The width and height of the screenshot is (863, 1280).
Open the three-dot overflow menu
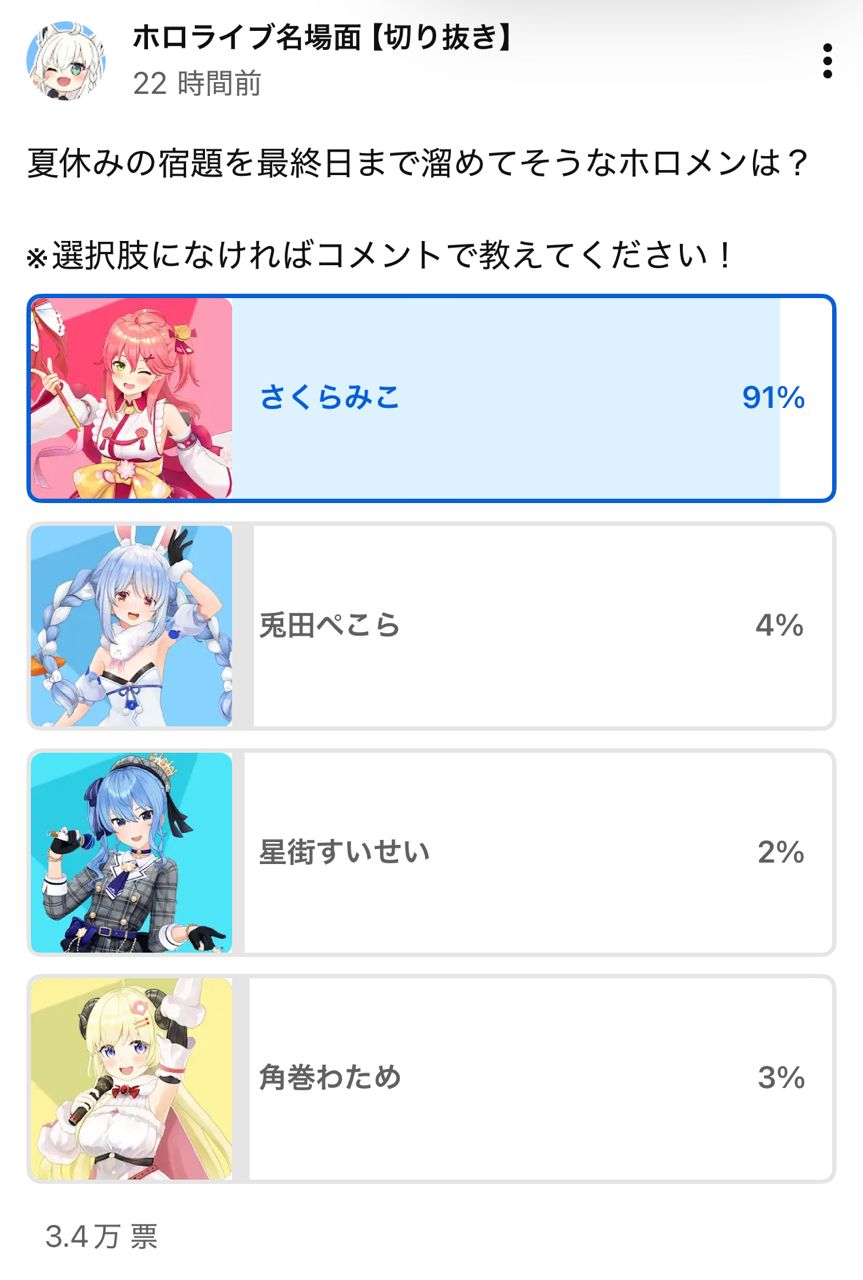(827, 61)
